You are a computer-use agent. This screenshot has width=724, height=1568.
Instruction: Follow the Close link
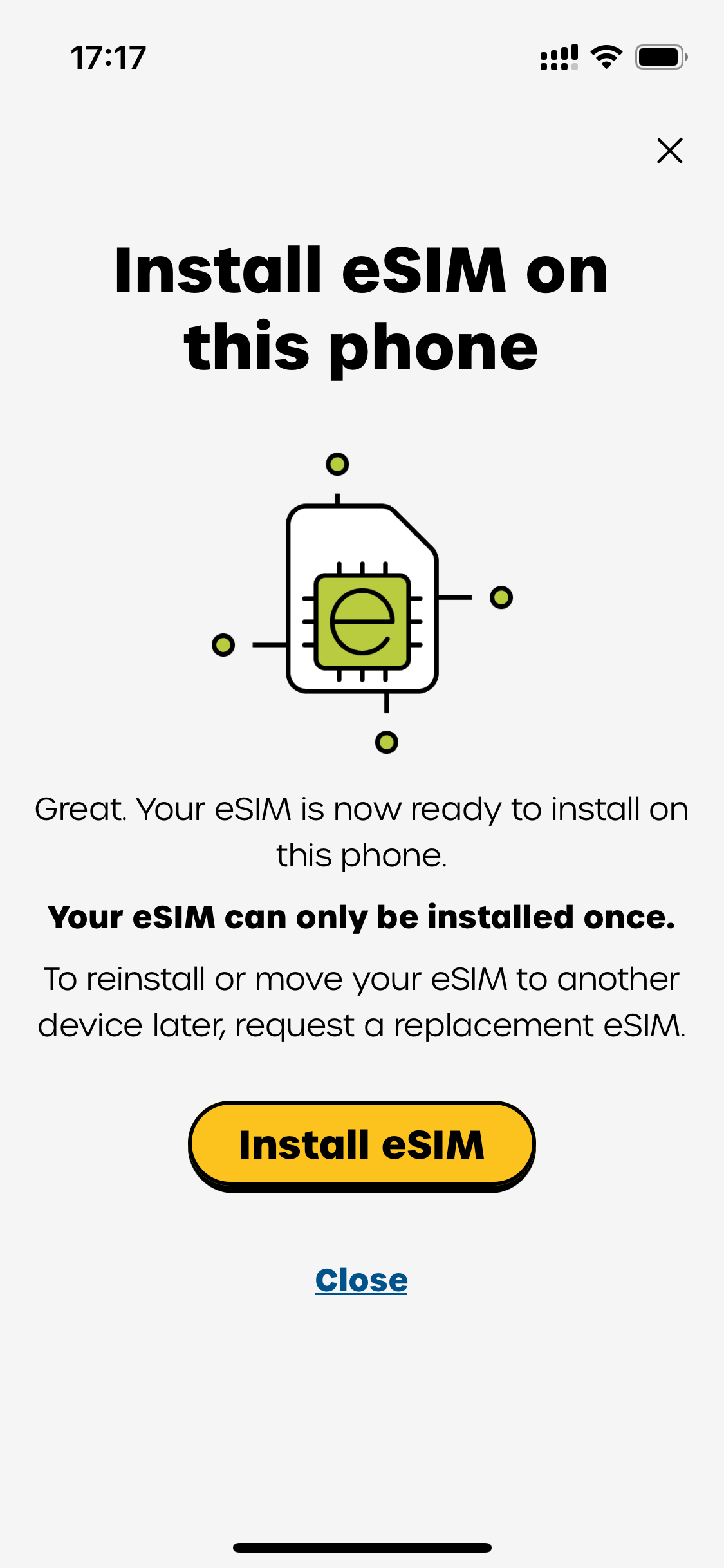coord(362,1280)
